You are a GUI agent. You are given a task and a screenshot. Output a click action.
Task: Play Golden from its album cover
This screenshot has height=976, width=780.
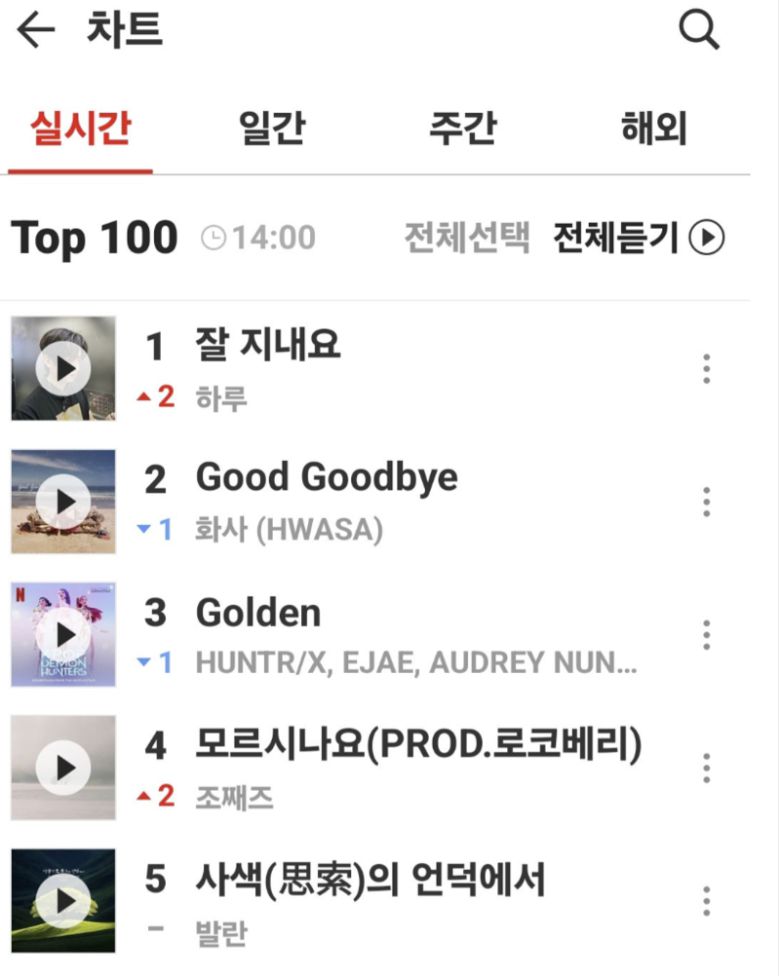(x=63, y=635)
